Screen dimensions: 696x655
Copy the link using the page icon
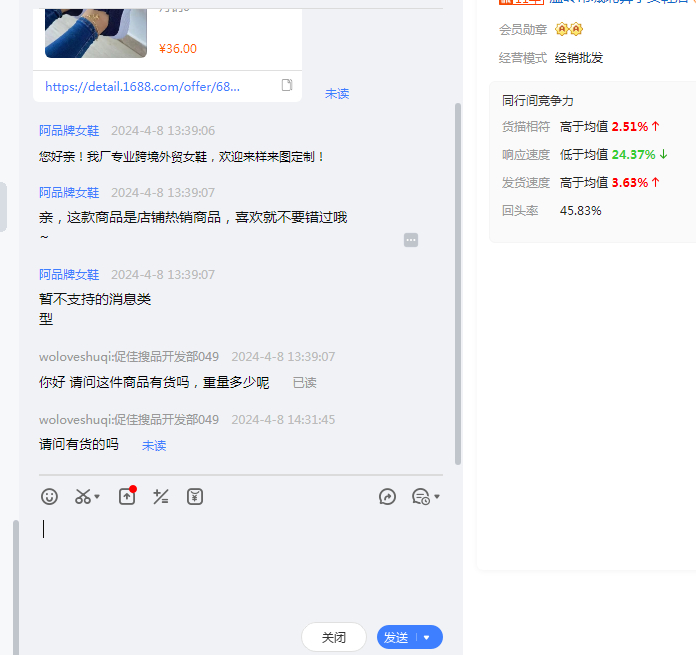click(287, 86)
